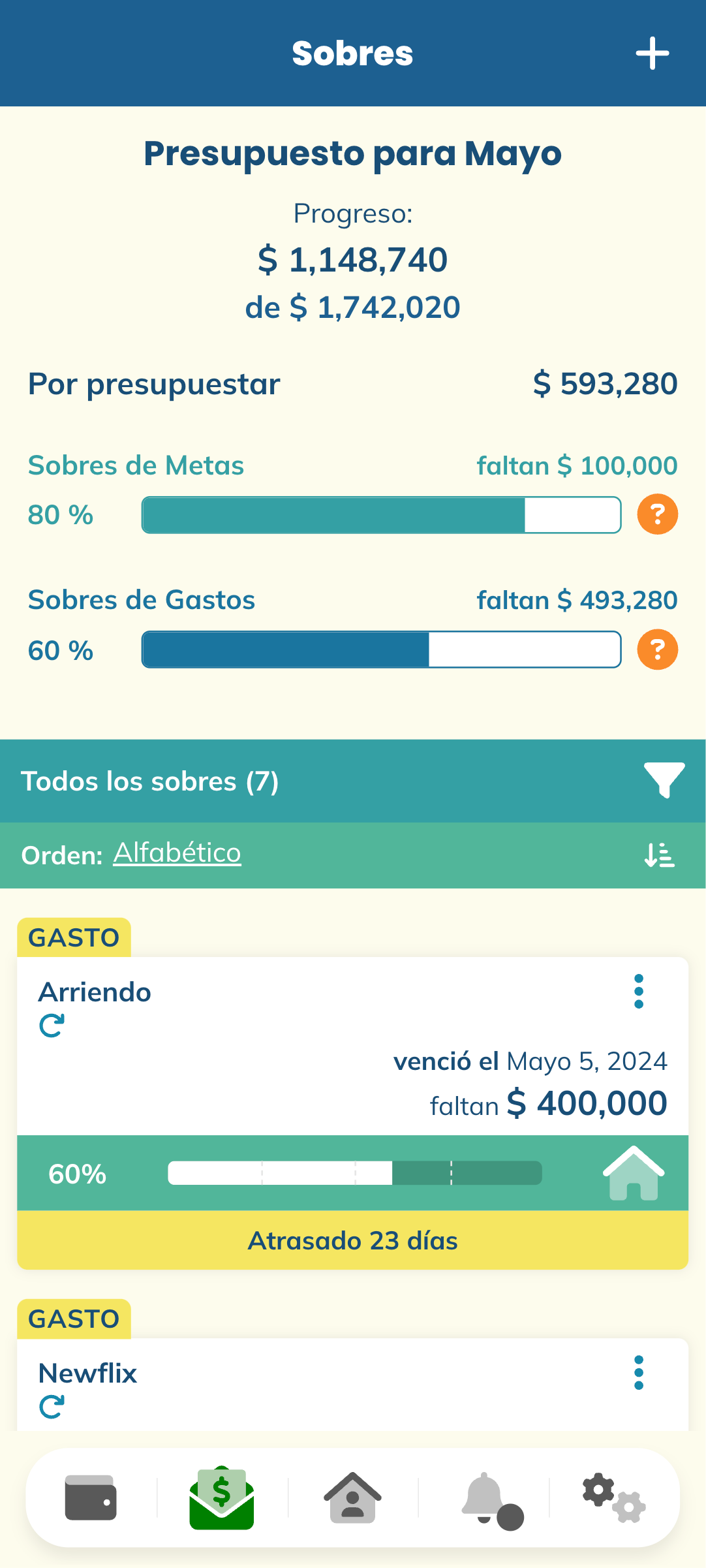
Task: Tap the Atrasado 23 días warning banner
Action: [x=352, y=1240]
